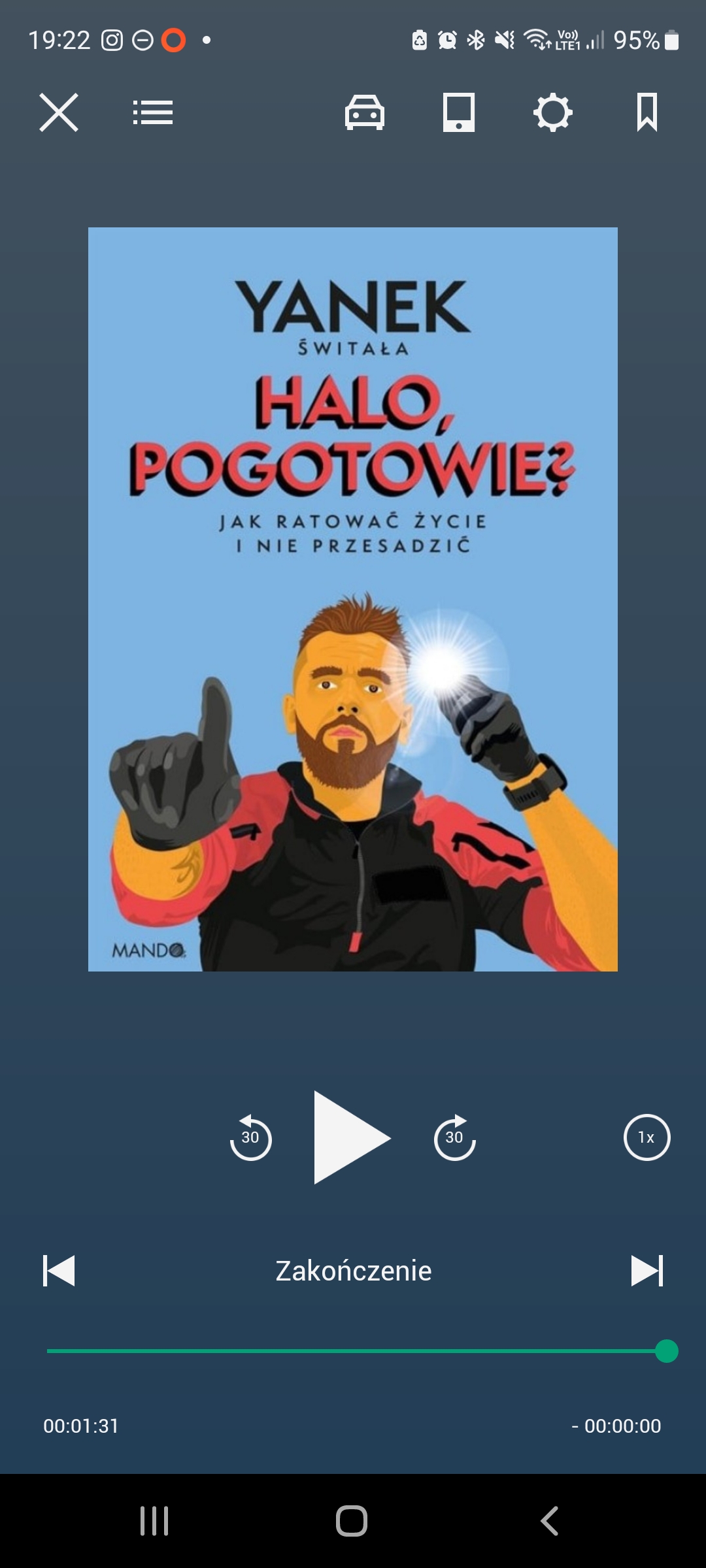Go back using system navigation
Screen dimensions: 706x1568
pos(550,1521)
